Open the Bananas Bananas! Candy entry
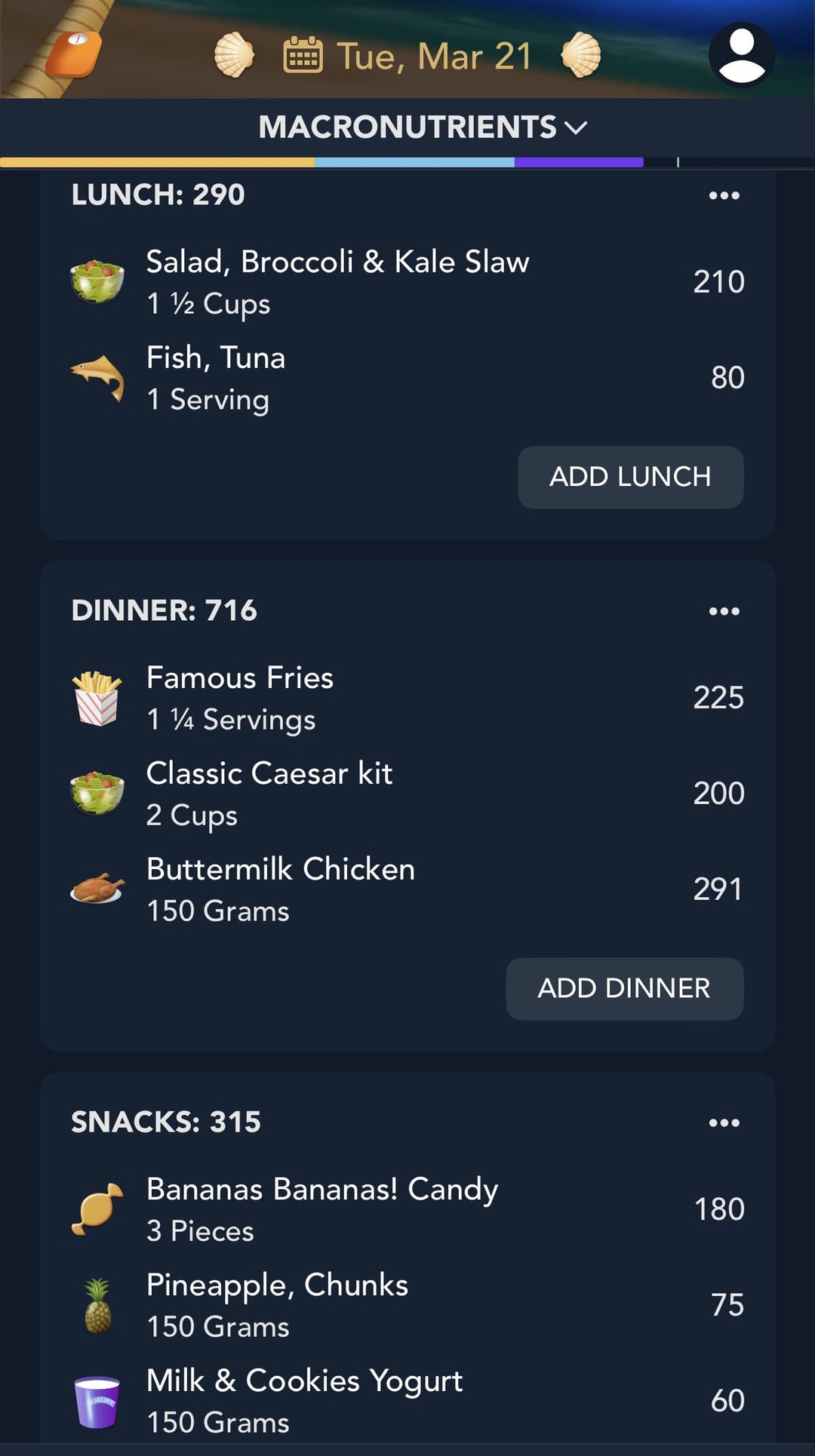 [407, 1209]
